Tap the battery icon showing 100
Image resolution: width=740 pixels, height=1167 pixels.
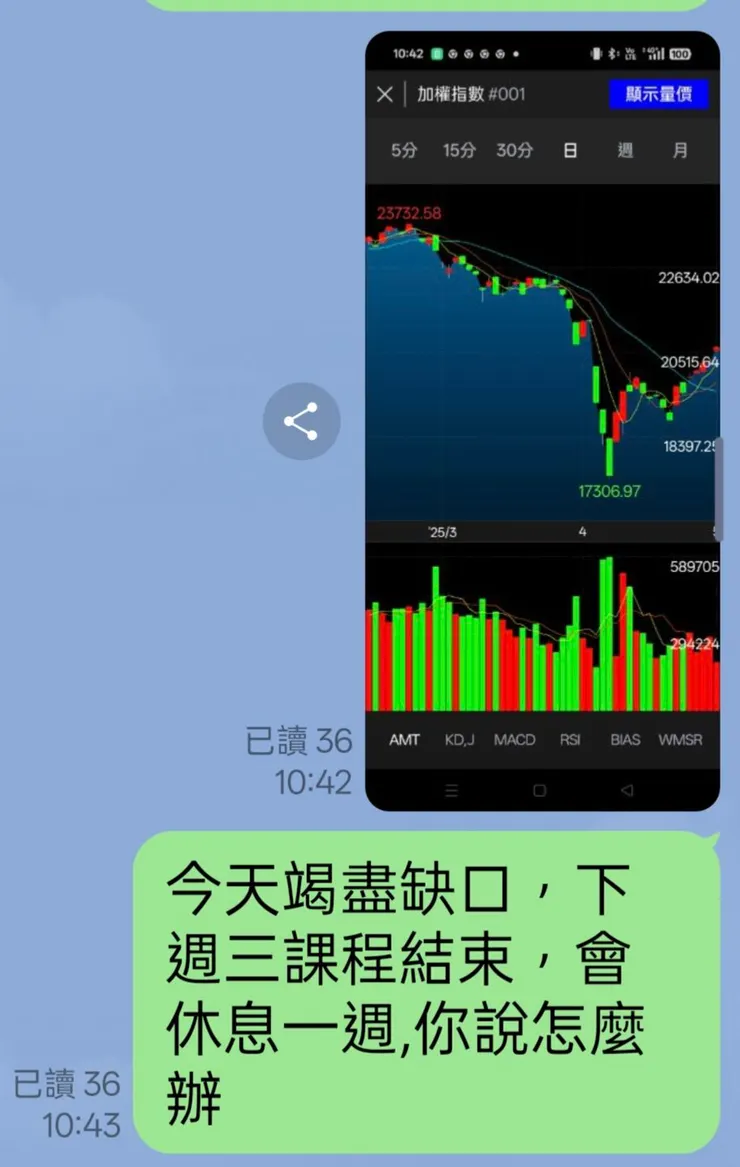point(679,53)
